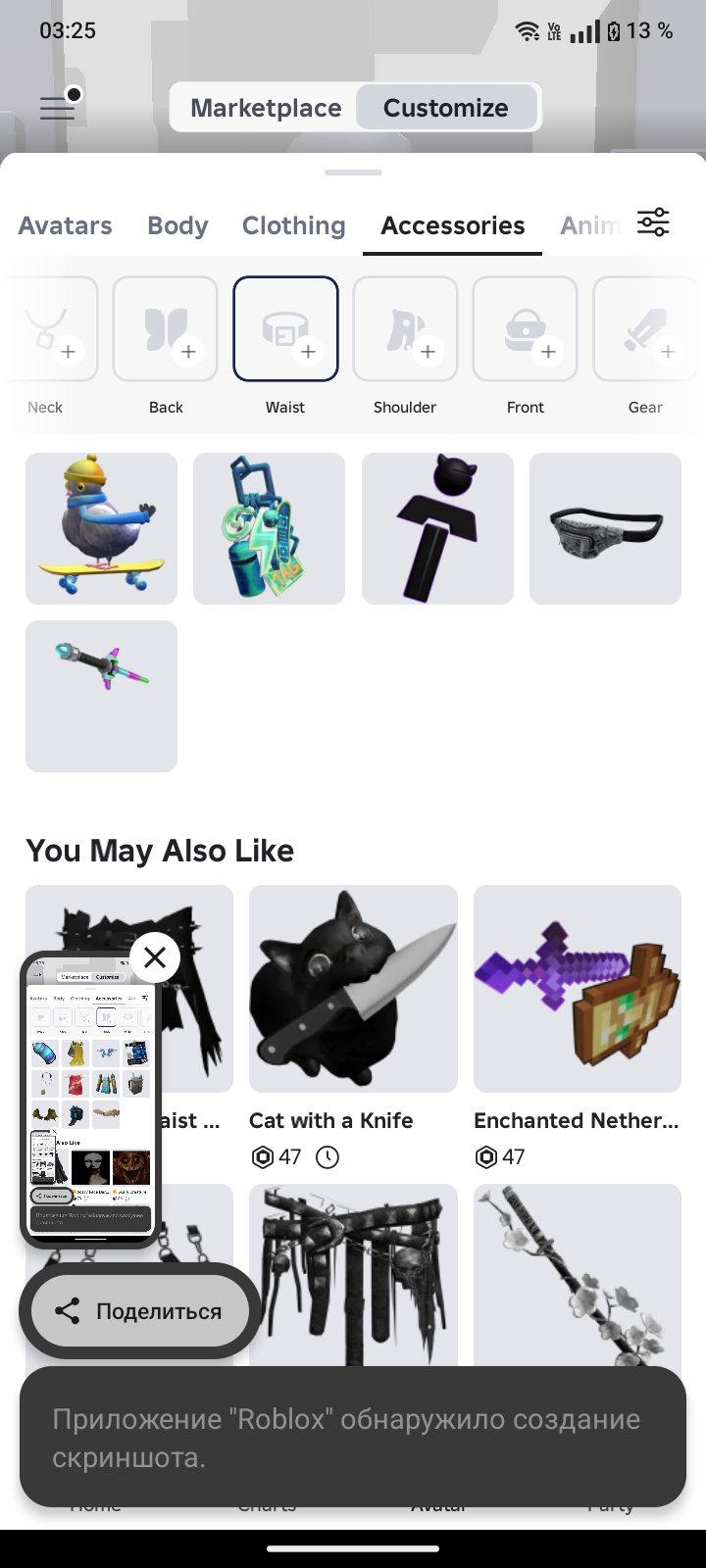
Task: Dismiss the screenshot preview
Action: click(155, 957)
